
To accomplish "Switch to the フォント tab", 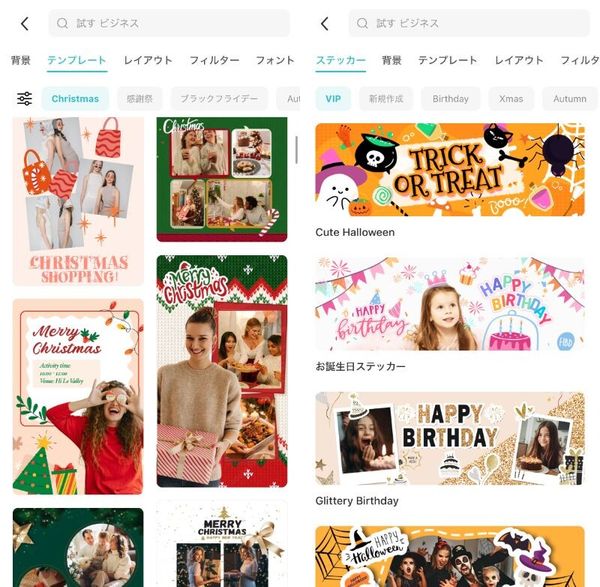I will pyautogui.click(x=275, y=60).
